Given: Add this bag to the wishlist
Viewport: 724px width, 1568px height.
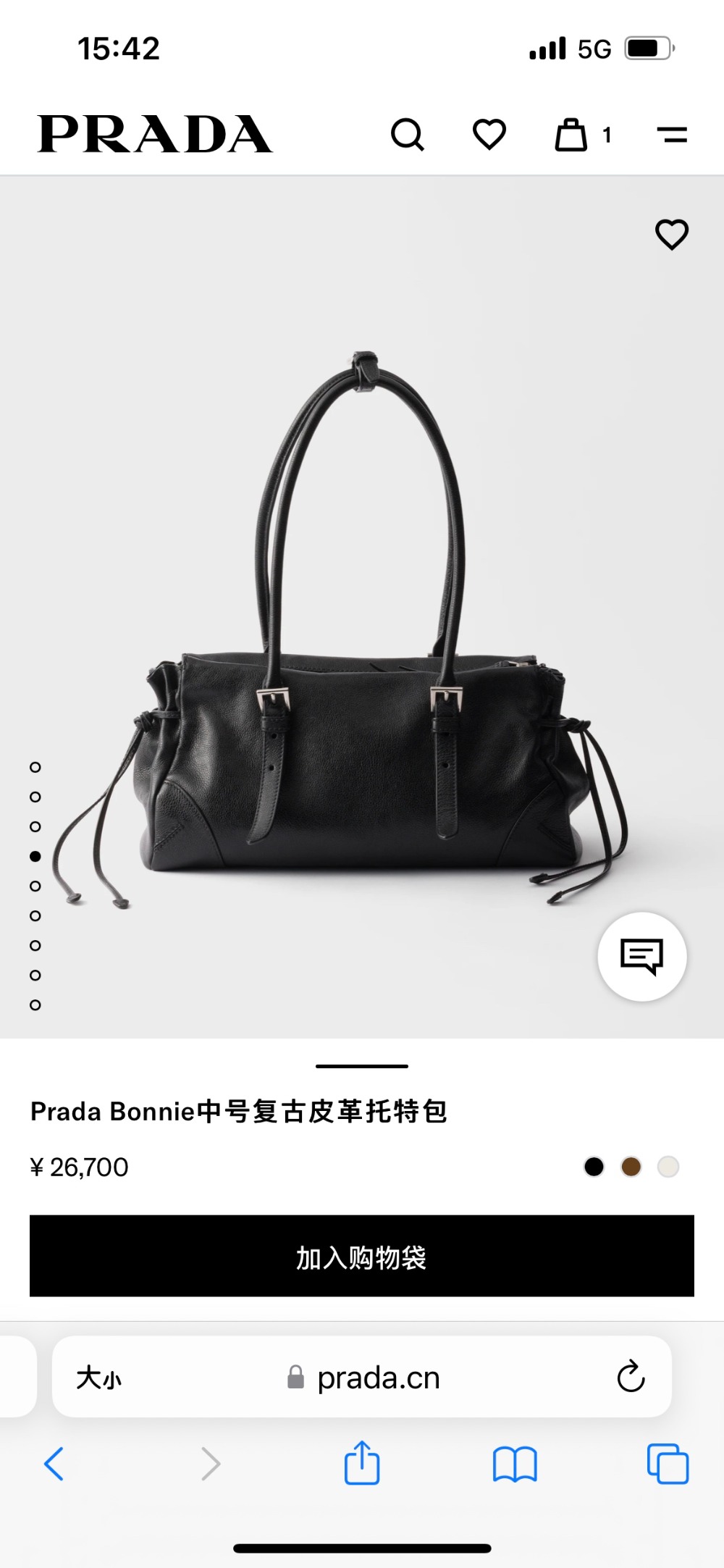Looking at the screenshot, I should 671,235.
